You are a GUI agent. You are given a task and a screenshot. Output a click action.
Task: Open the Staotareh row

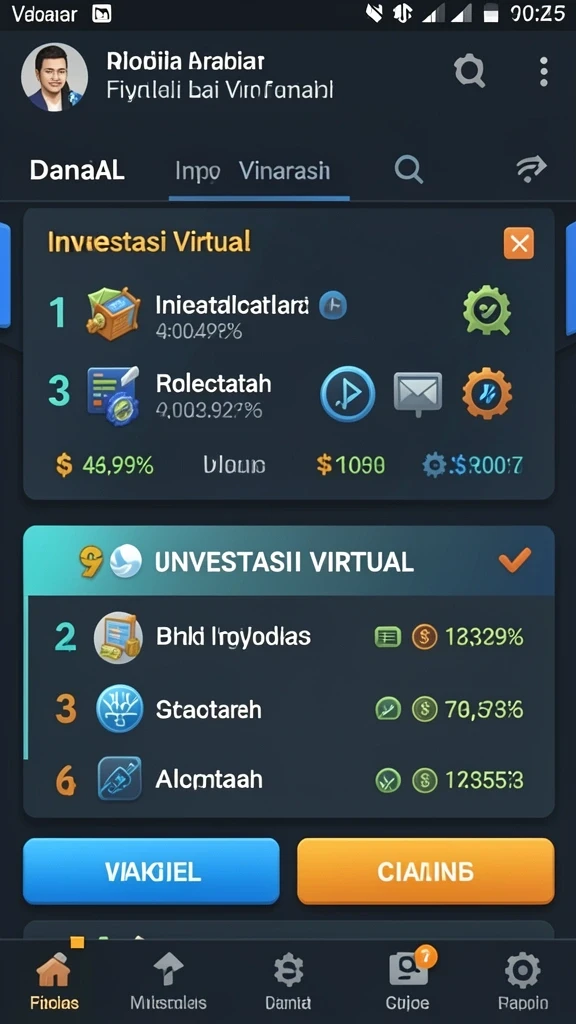[288, 709]
